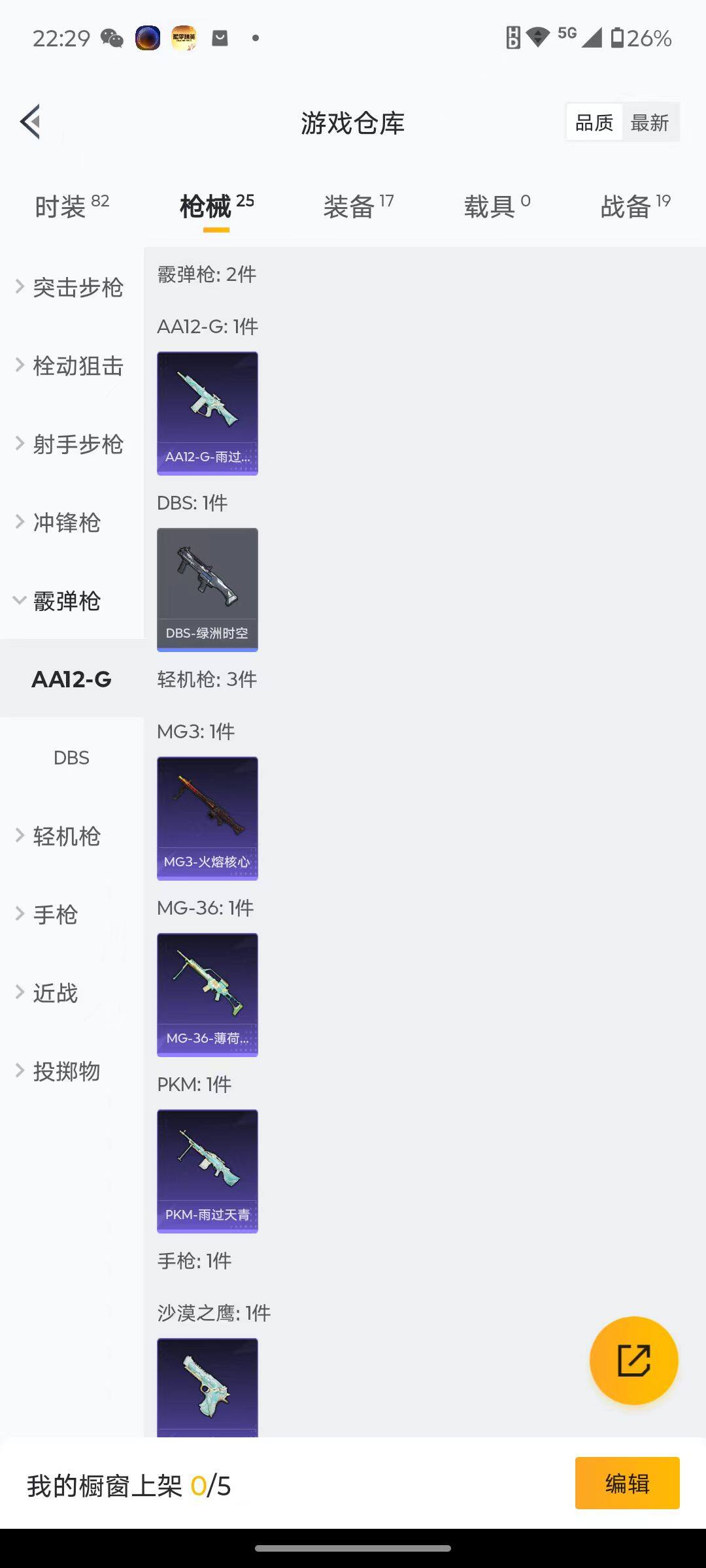The width and height of the screenshot is (706, 1568).
Task: Expand the 近战 weapon category
Action: [54, 992]
